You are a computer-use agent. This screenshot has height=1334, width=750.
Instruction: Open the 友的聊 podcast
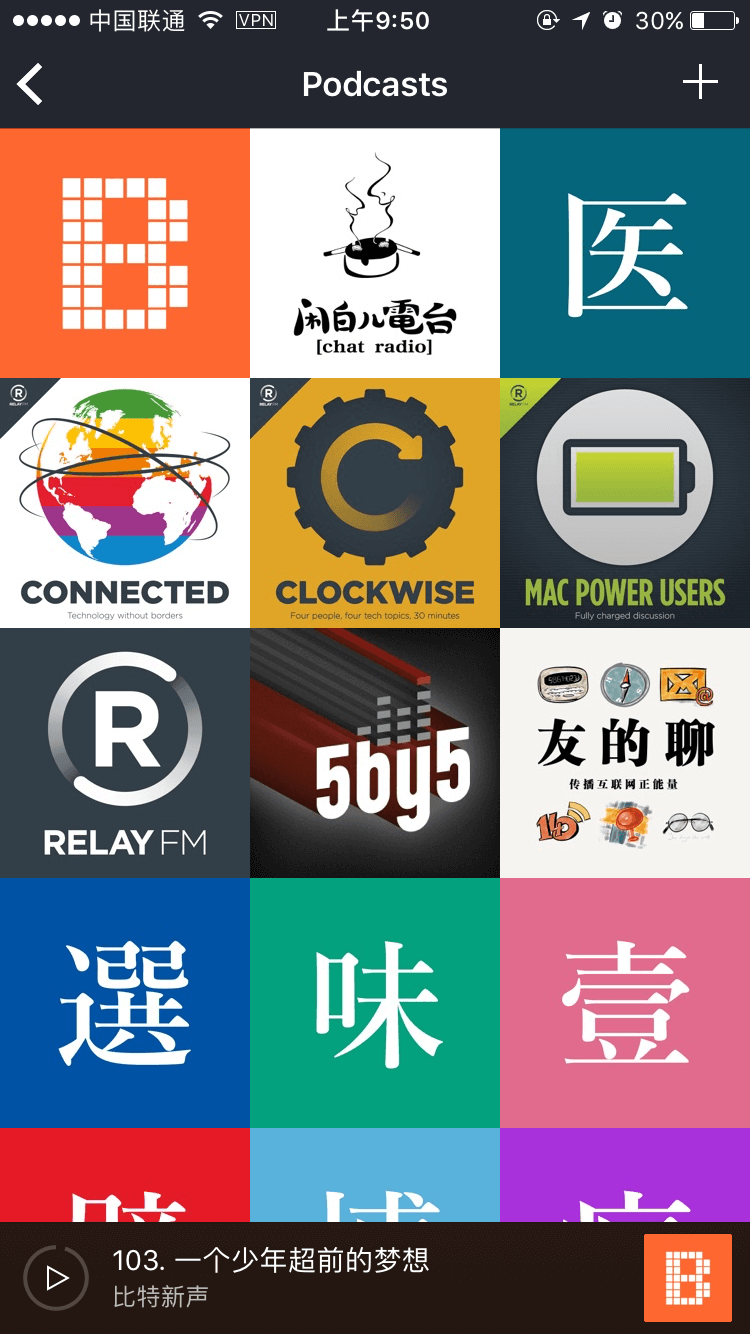click(x=625, y=753)
